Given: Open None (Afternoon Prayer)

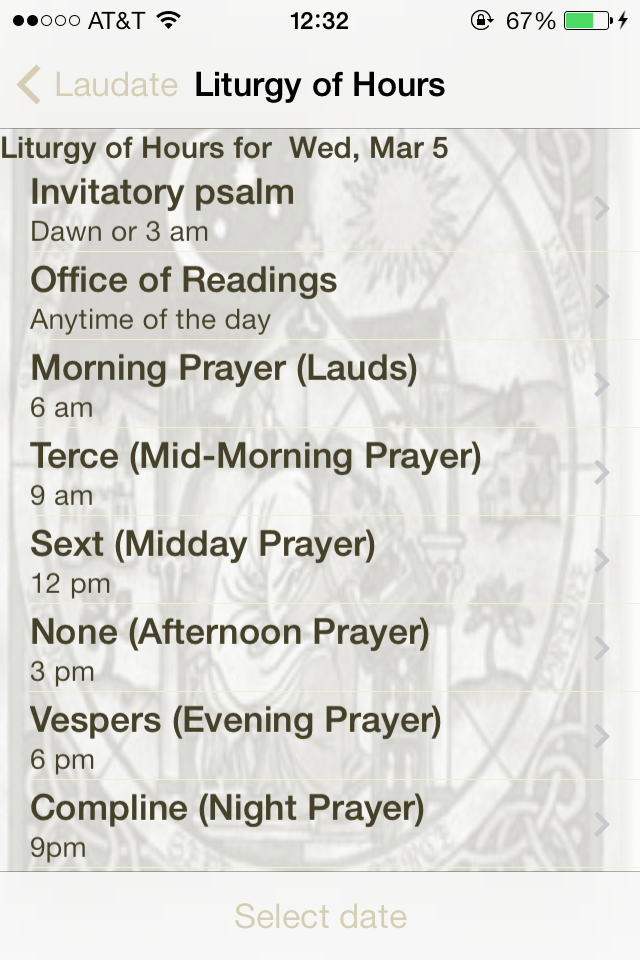Looking at the screenshot, I should 320,649.
